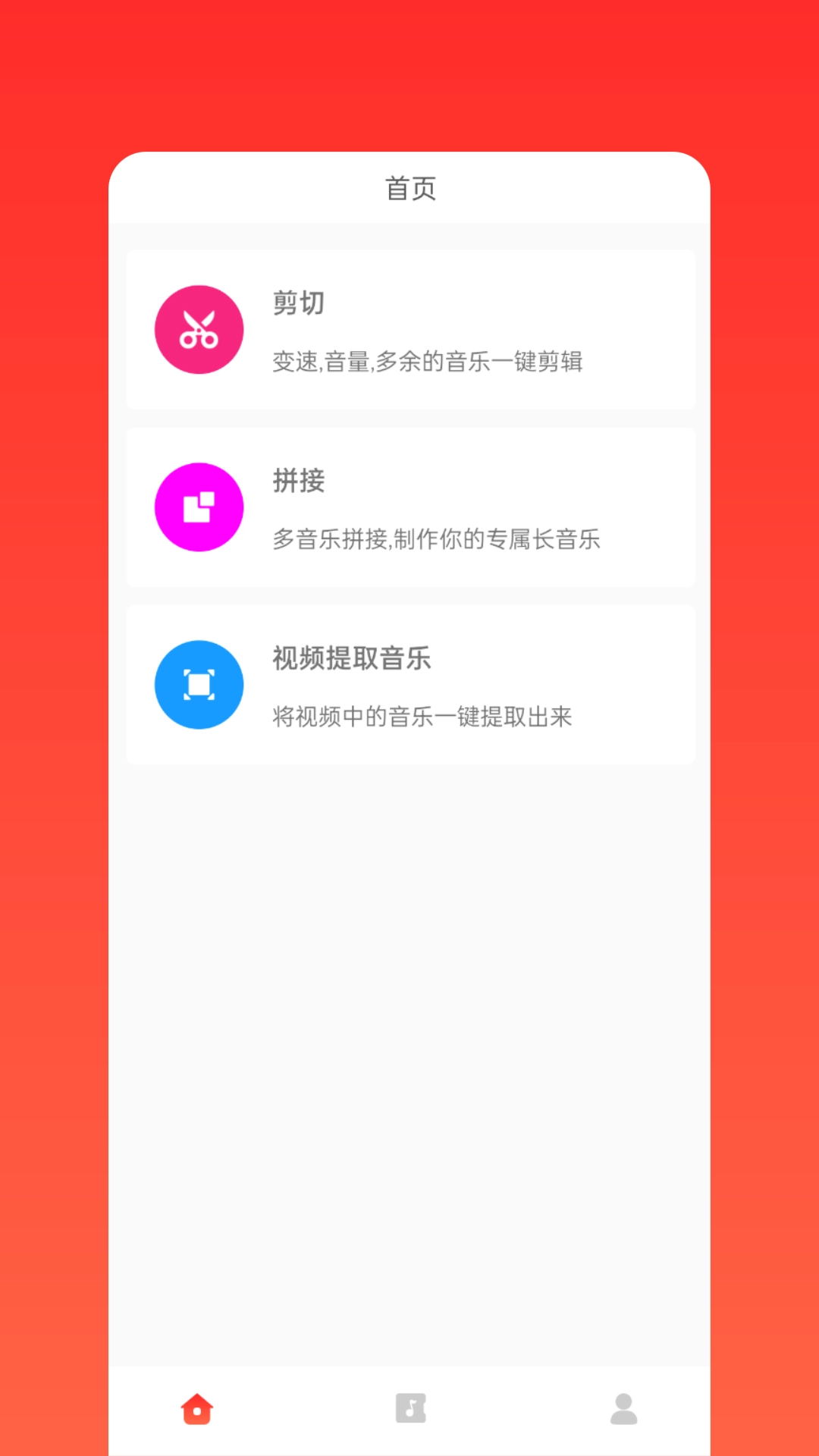Viewport: 819px width, 1456px height.
Task: Tap the crop-frame icon on the extract card
Action: tap(199, 684)
